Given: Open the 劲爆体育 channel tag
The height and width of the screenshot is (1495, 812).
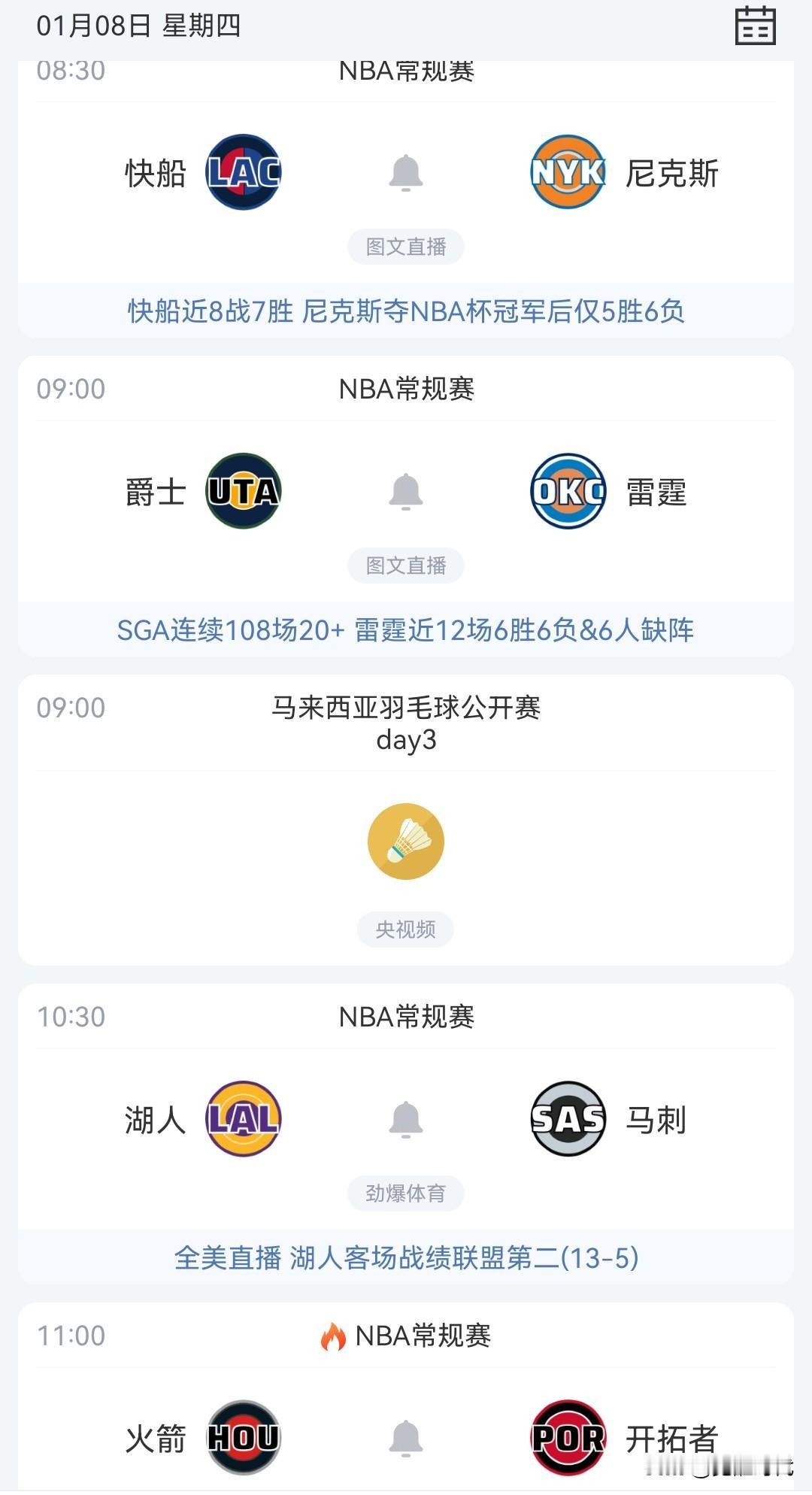Looking at the screenshot, I should [x=406, y=1193].
